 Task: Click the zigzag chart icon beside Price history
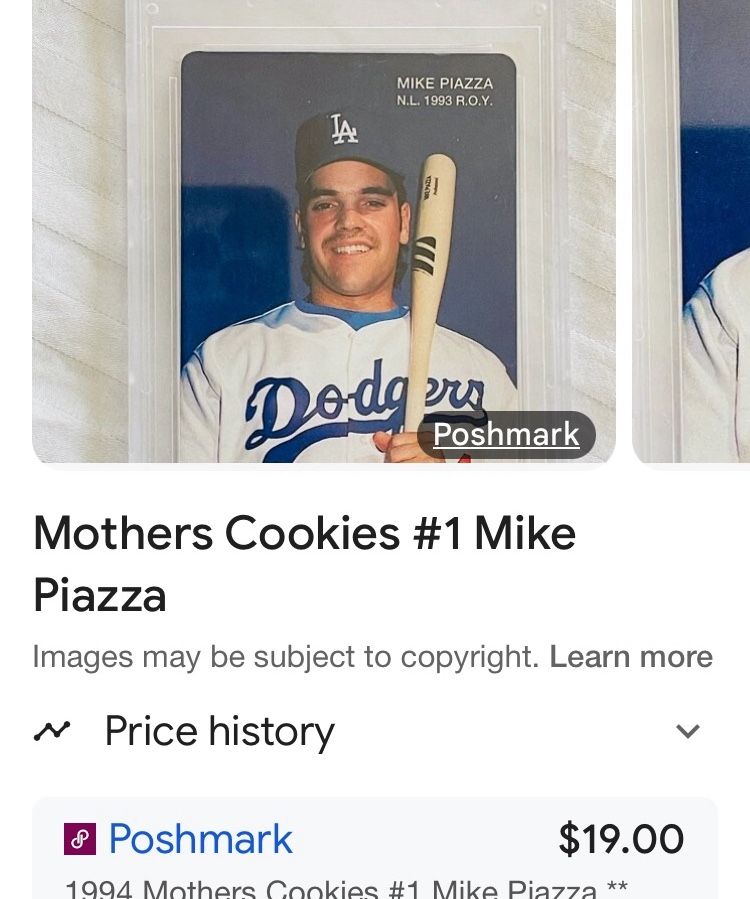click(x=54, y=730)
